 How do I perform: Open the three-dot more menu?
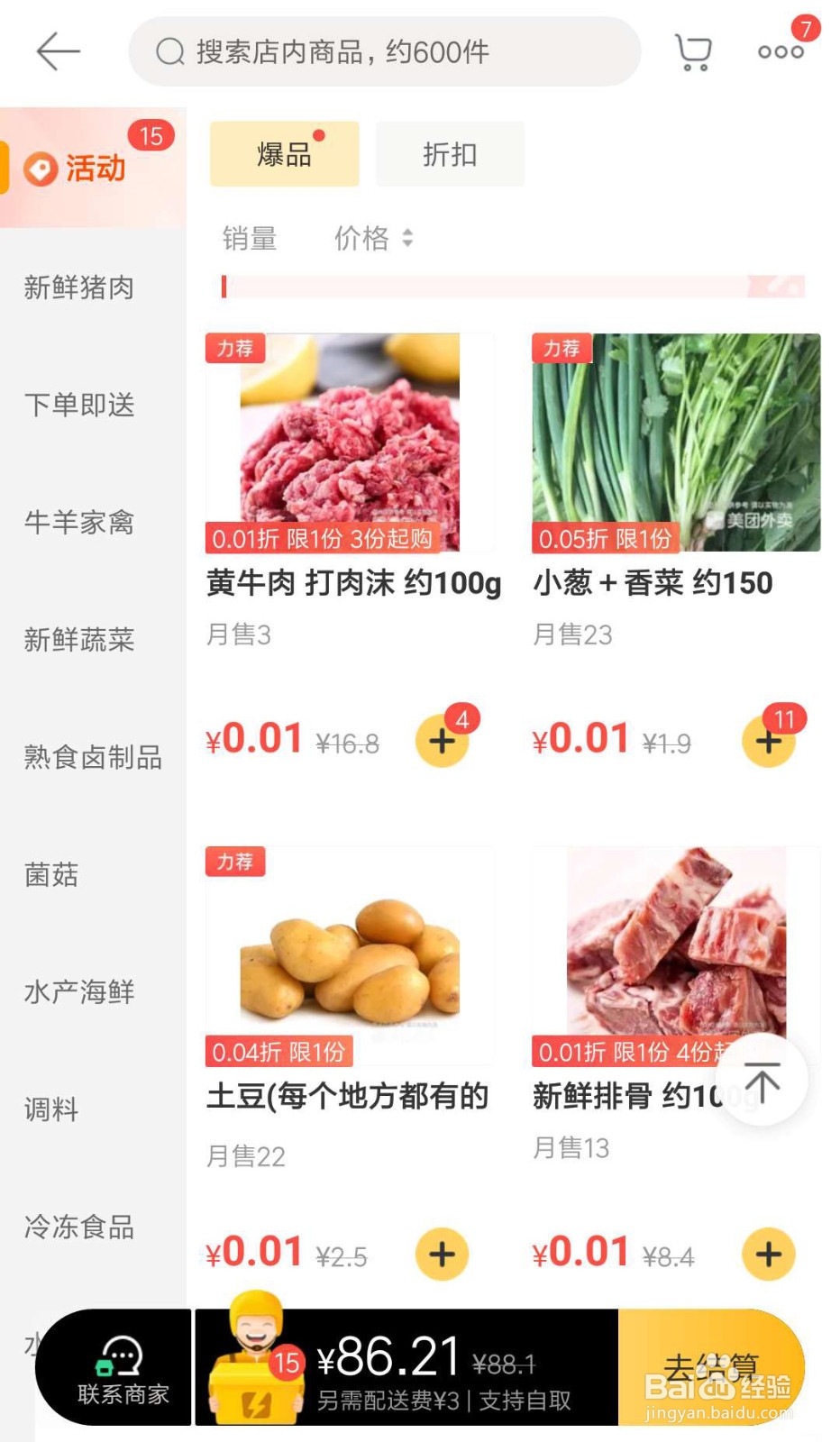(x=781, y=51)
